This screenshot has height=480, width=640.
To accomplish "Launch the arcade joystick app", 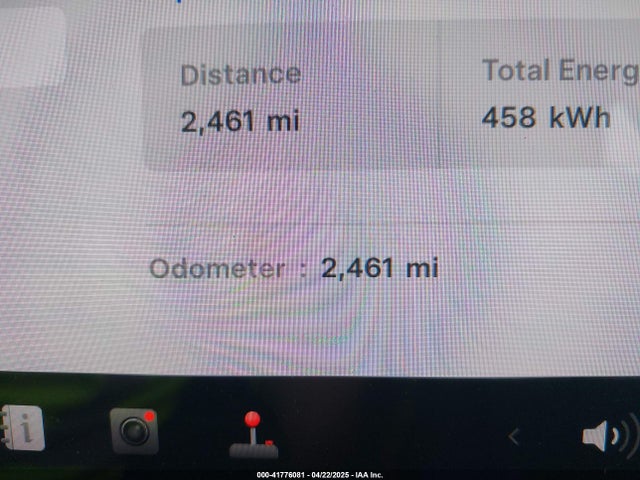I will pyautogui.click(x=253, y=434).
